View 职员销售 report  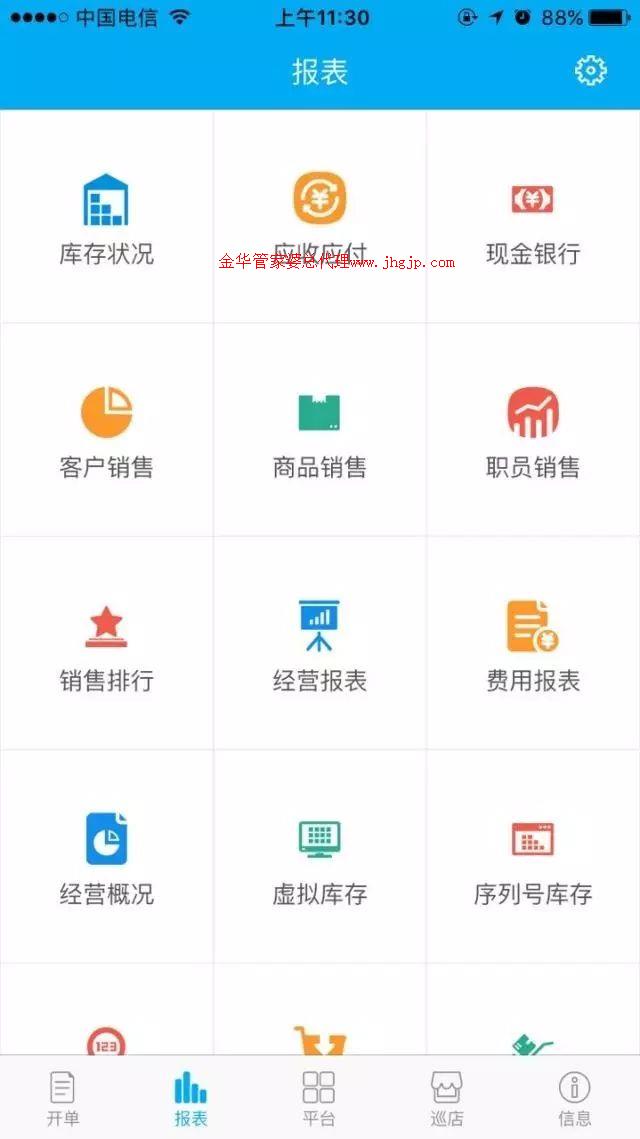[532, 431]
